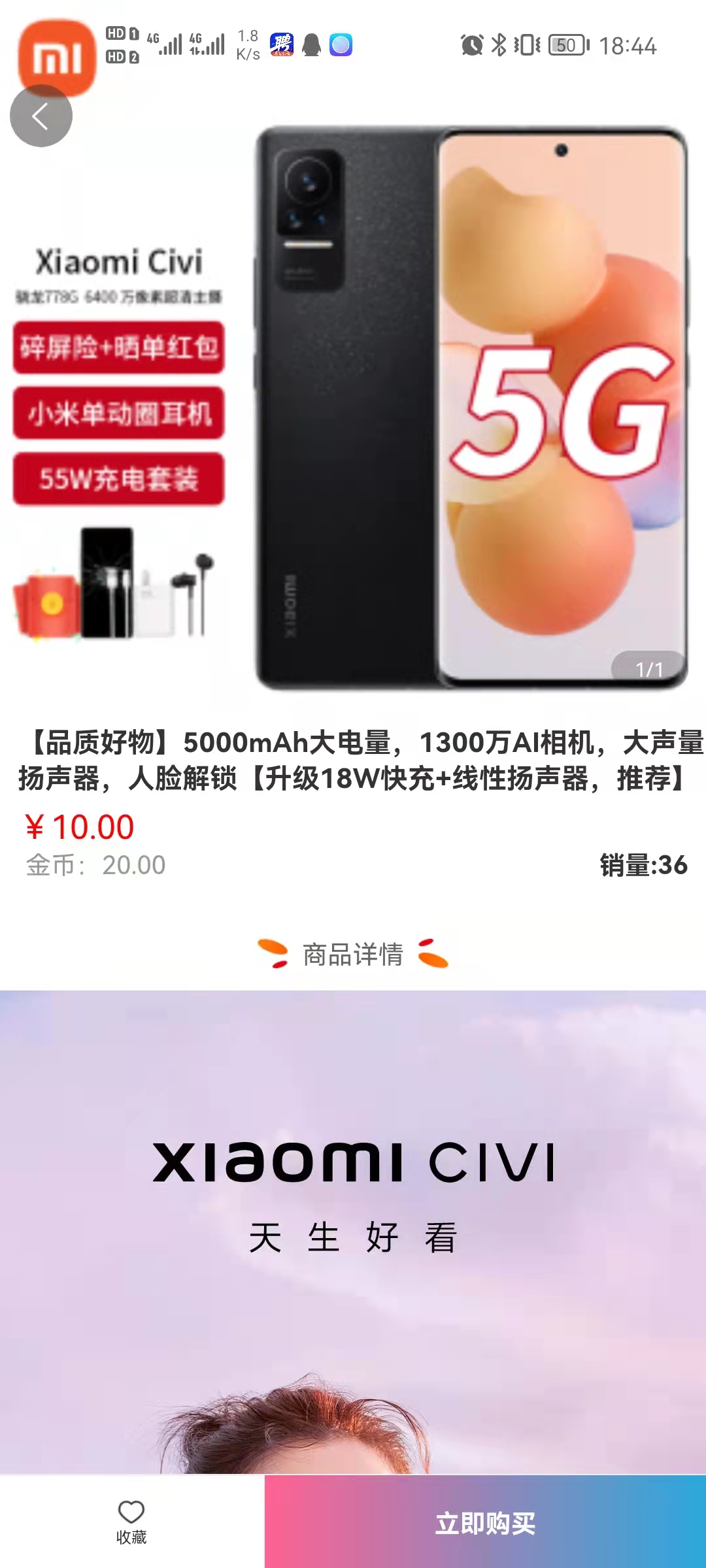
Task: Open the Xiaomi Civi product image
Action: tap(353, 405)
